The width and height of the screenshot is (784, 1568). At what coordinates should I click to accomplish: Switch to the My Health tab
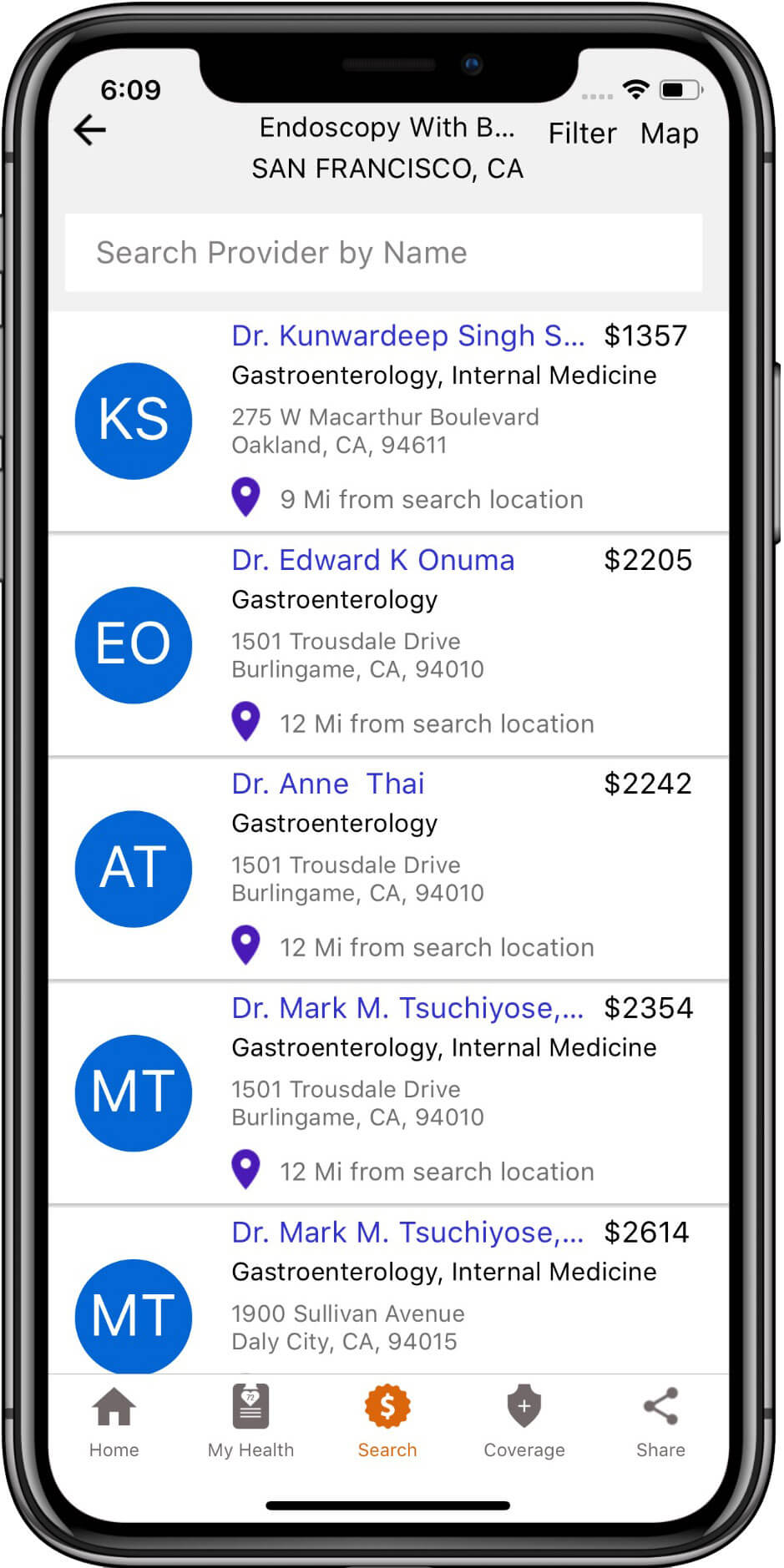250,1422
